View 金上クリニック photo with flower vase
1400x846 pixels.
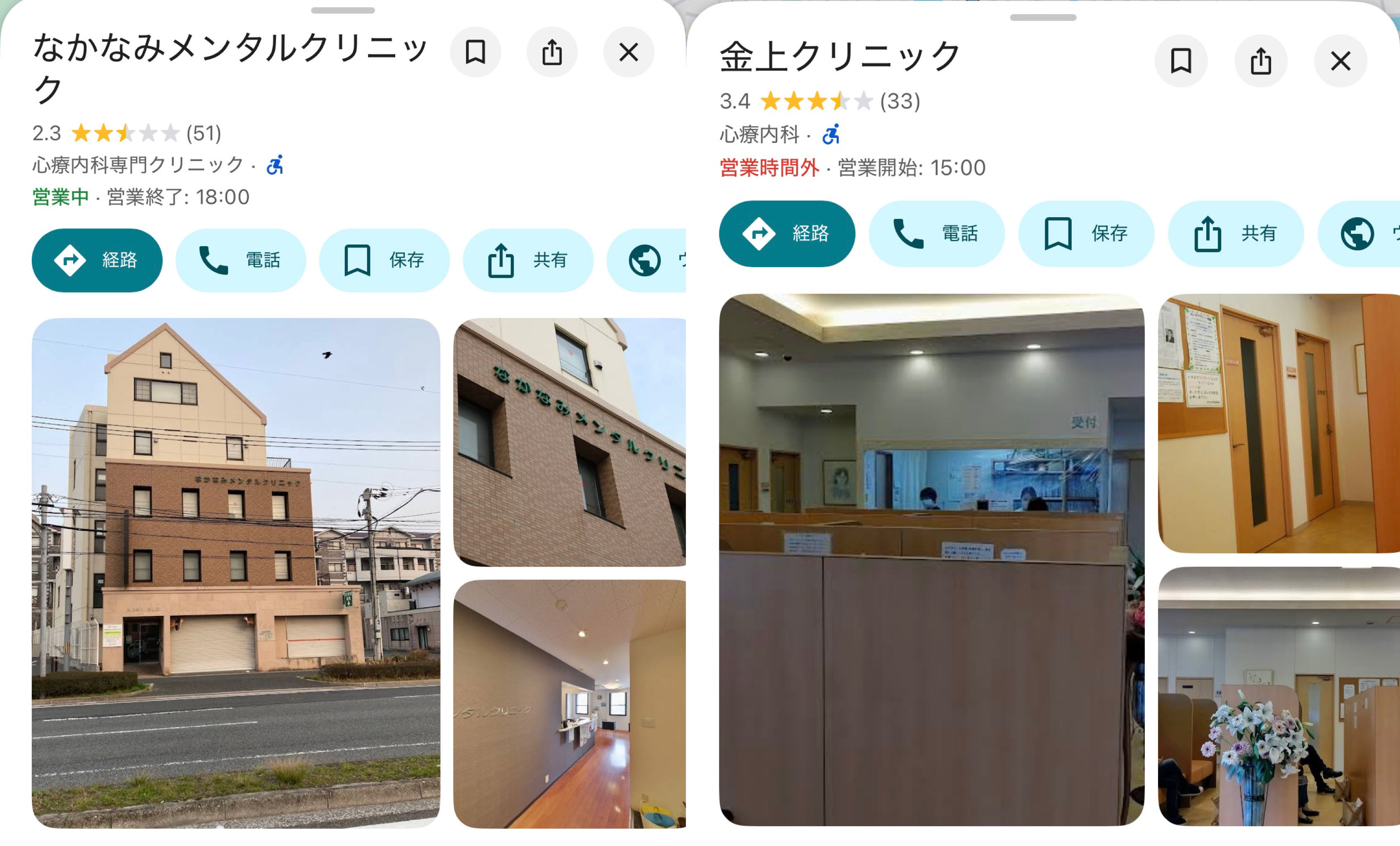[1279, 696]
